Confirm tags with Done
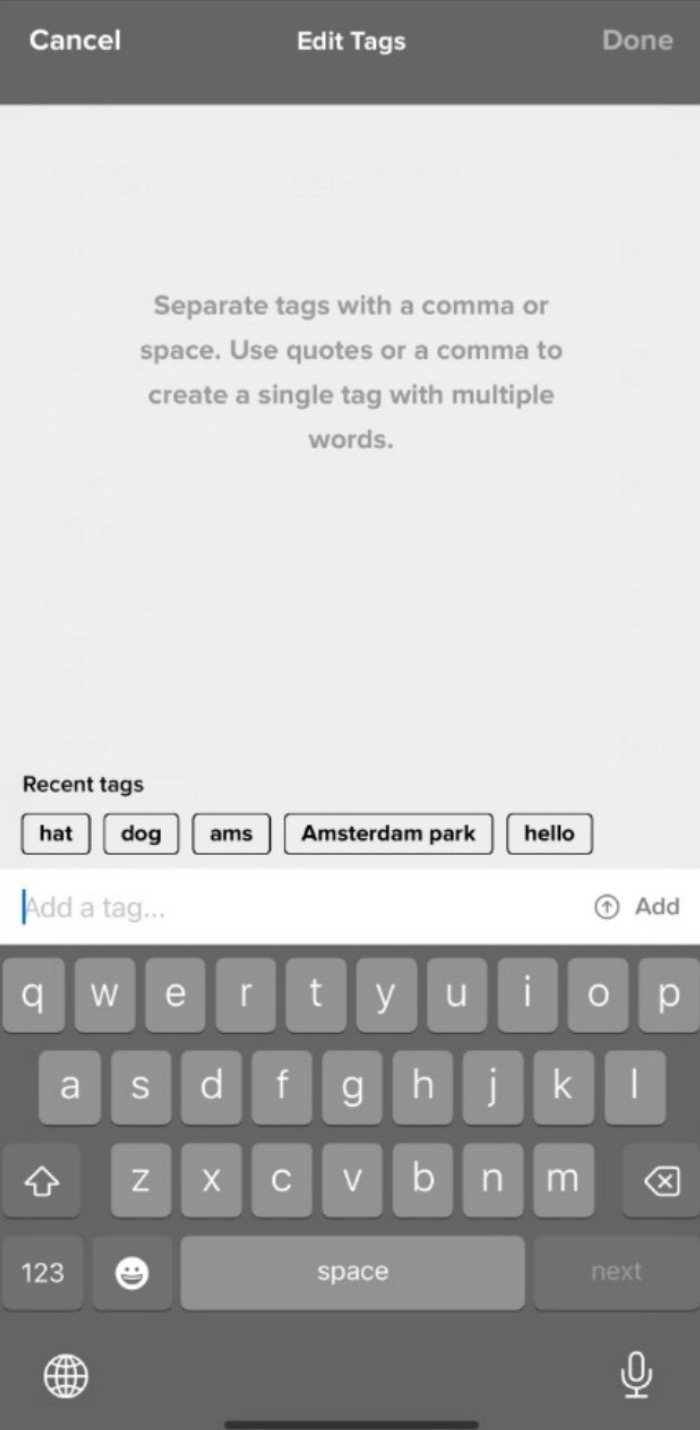This screenshot has width=700, height=1430. (x=637, y=41)
